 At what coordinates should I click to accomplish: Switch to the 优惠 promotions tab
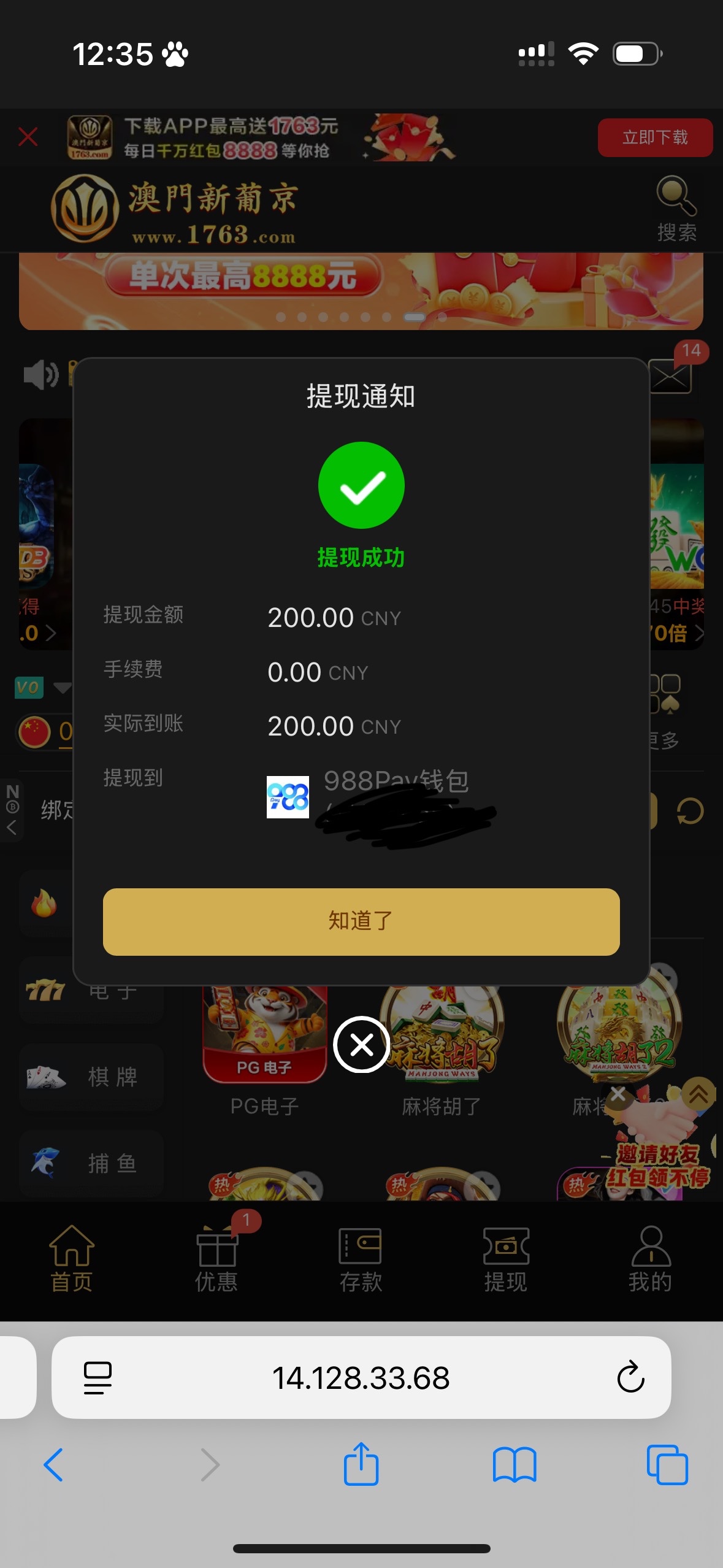tap(216, 1259)
